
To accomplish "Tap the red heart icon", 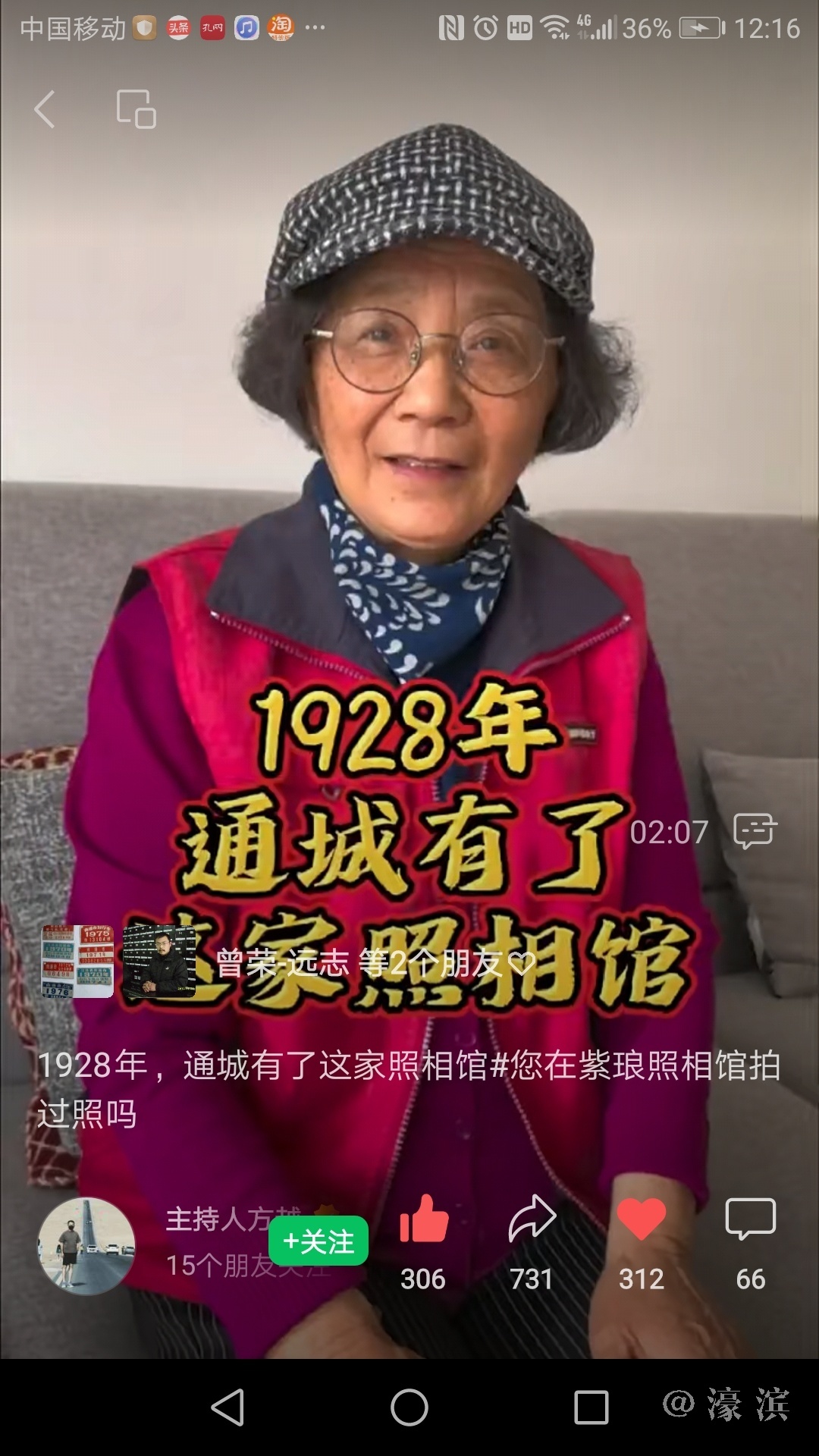I will pos(641,1220).
